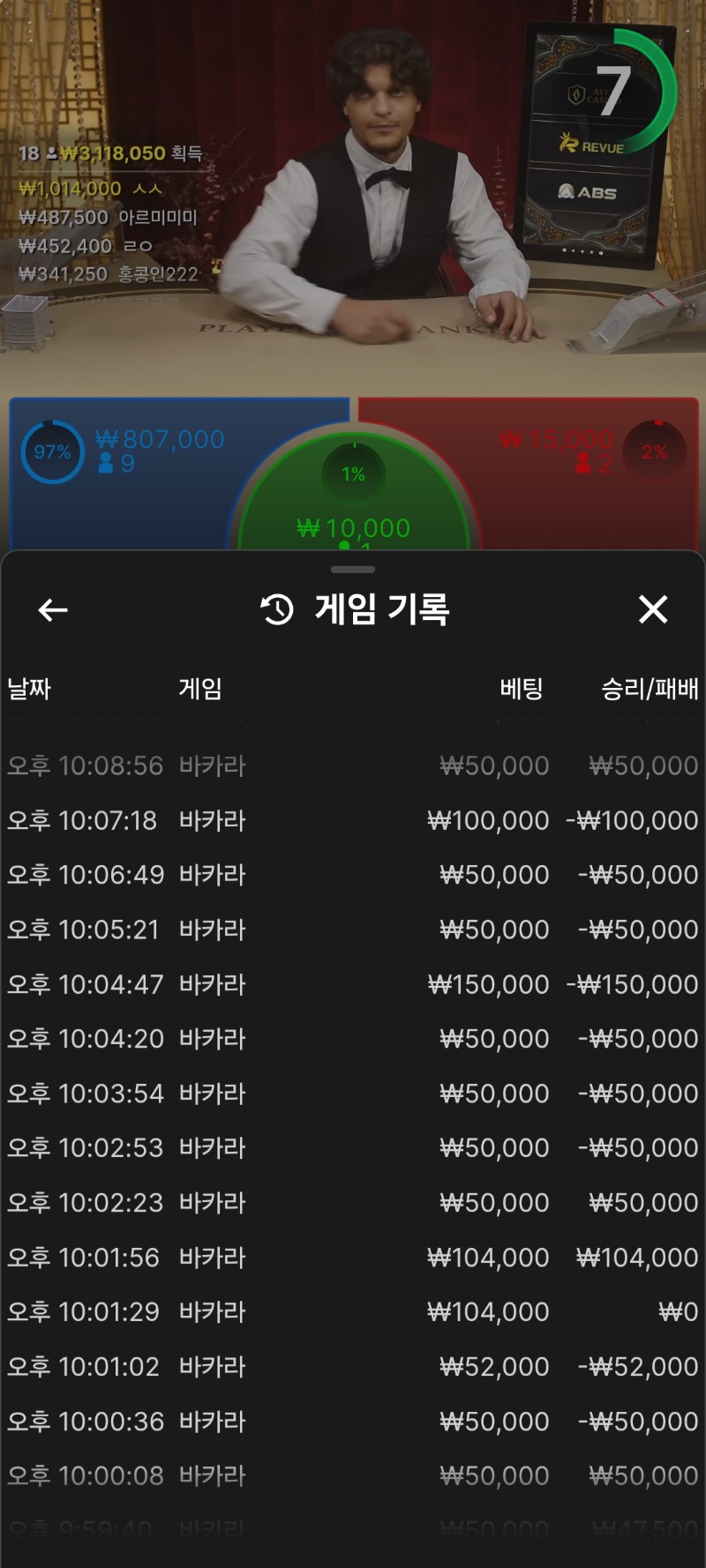706x1568 pixels.
Task: Open the 오후 10:01:56 baccarat record
Action: tap(353, 1258)
